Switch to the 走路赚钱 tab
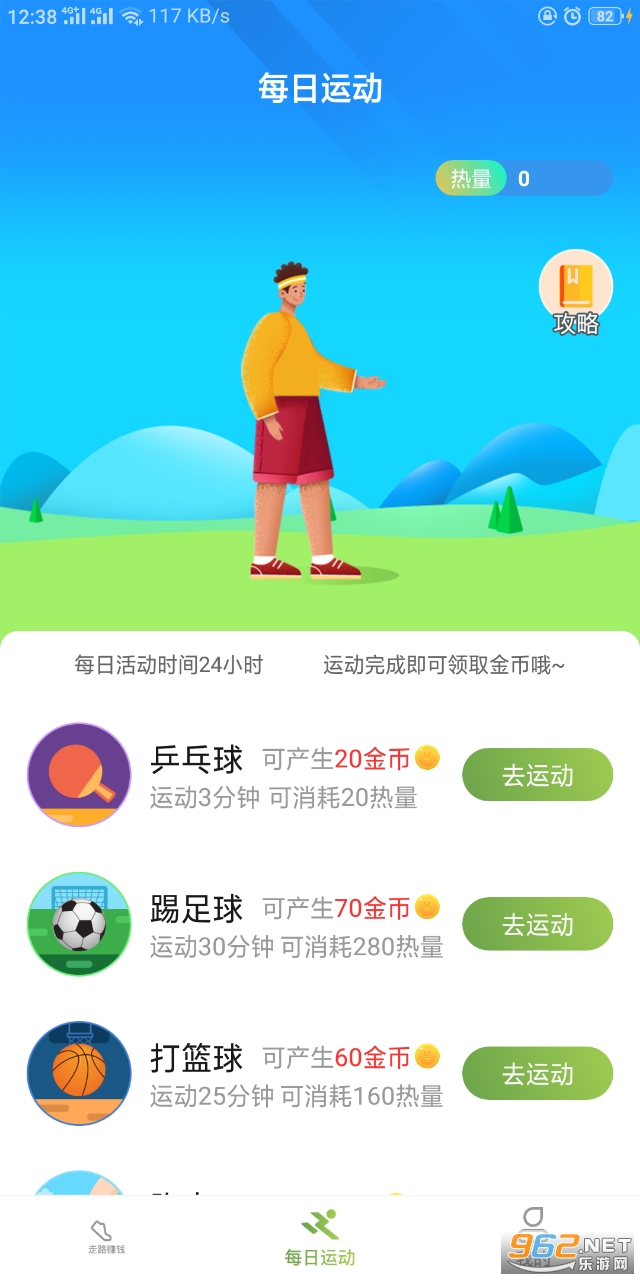This screenshot has width=640, height=1280. pyautogui.click(x=105, y=1236)
